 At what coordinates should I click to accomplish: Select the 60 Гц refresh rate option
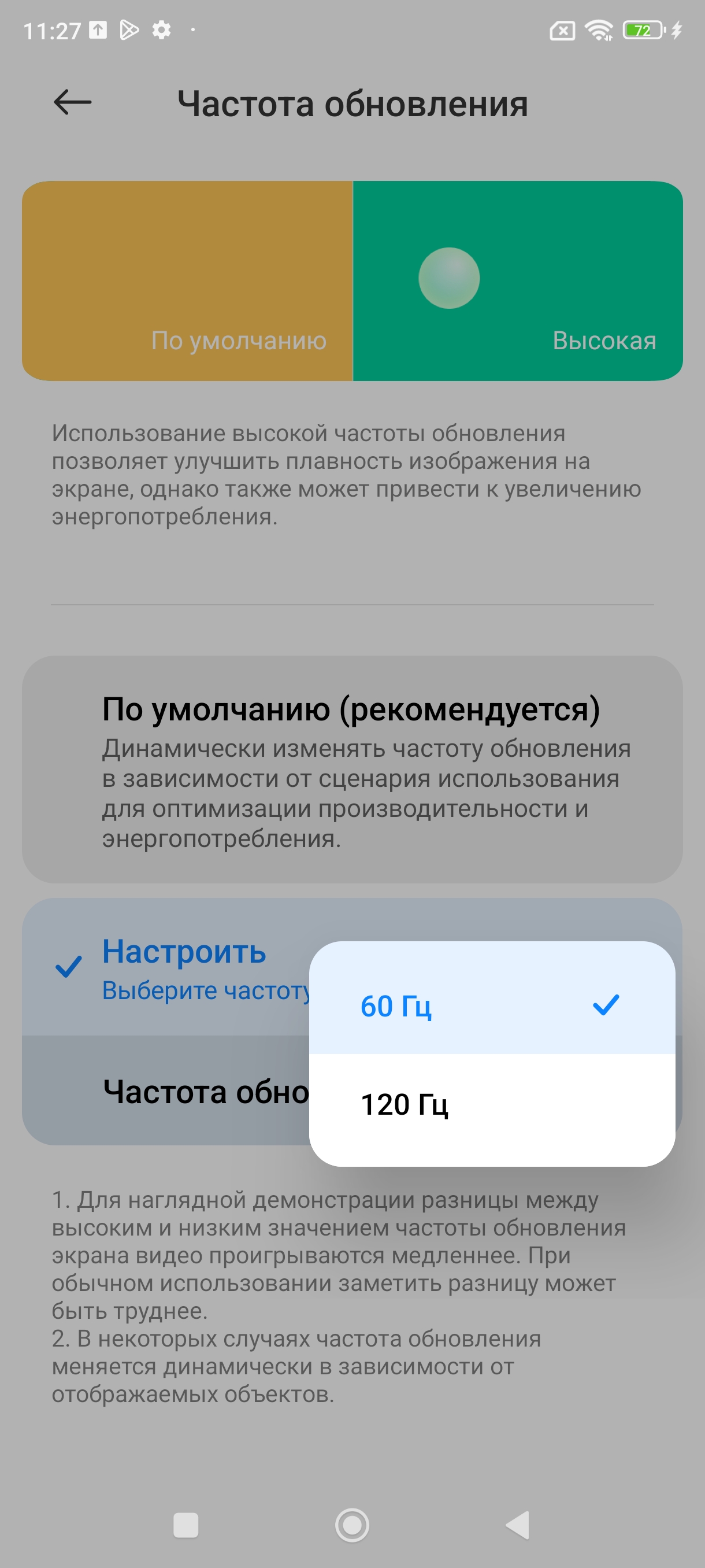point(492,1005)
